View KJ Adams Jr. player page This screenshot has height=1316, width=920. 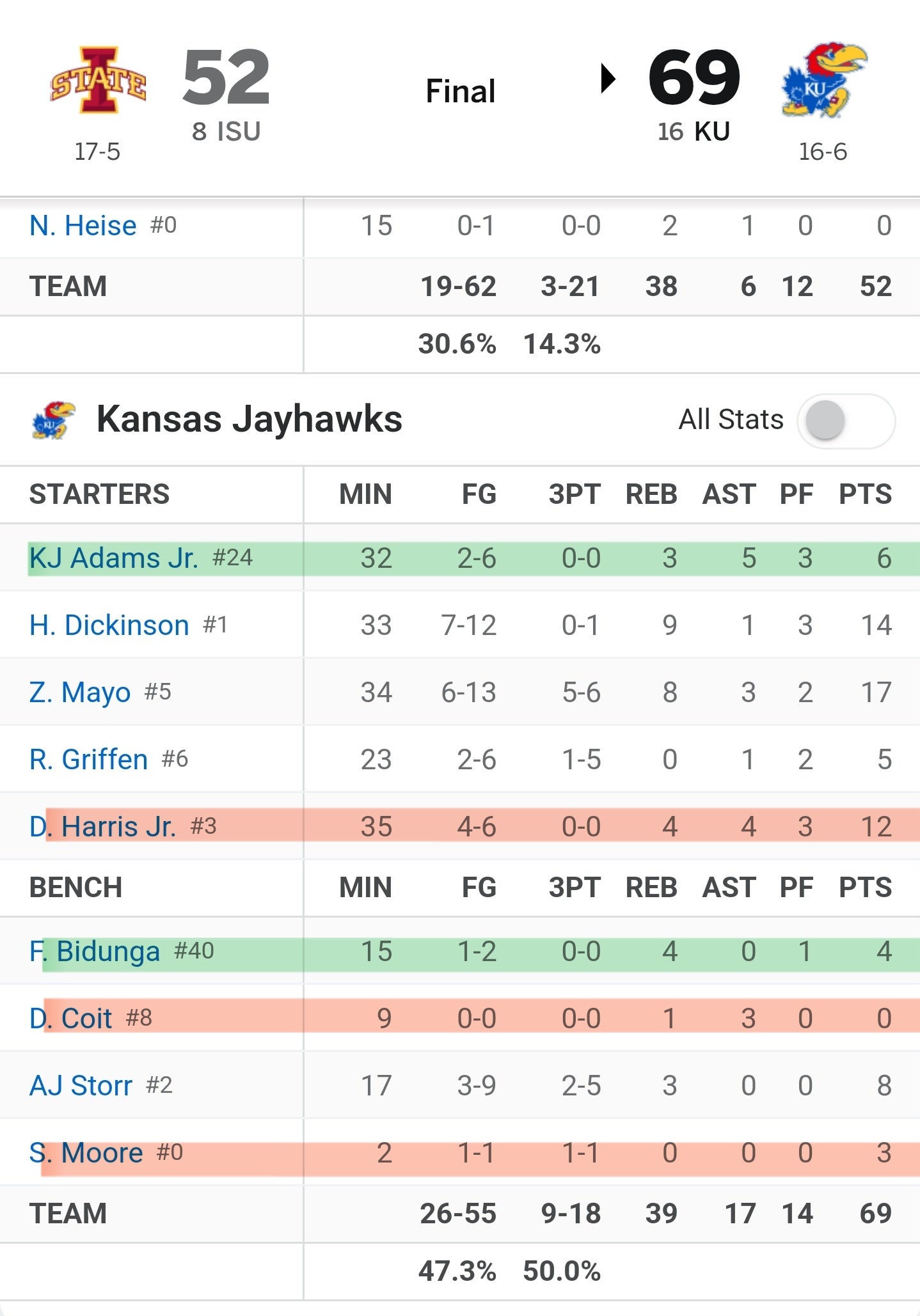114,558
